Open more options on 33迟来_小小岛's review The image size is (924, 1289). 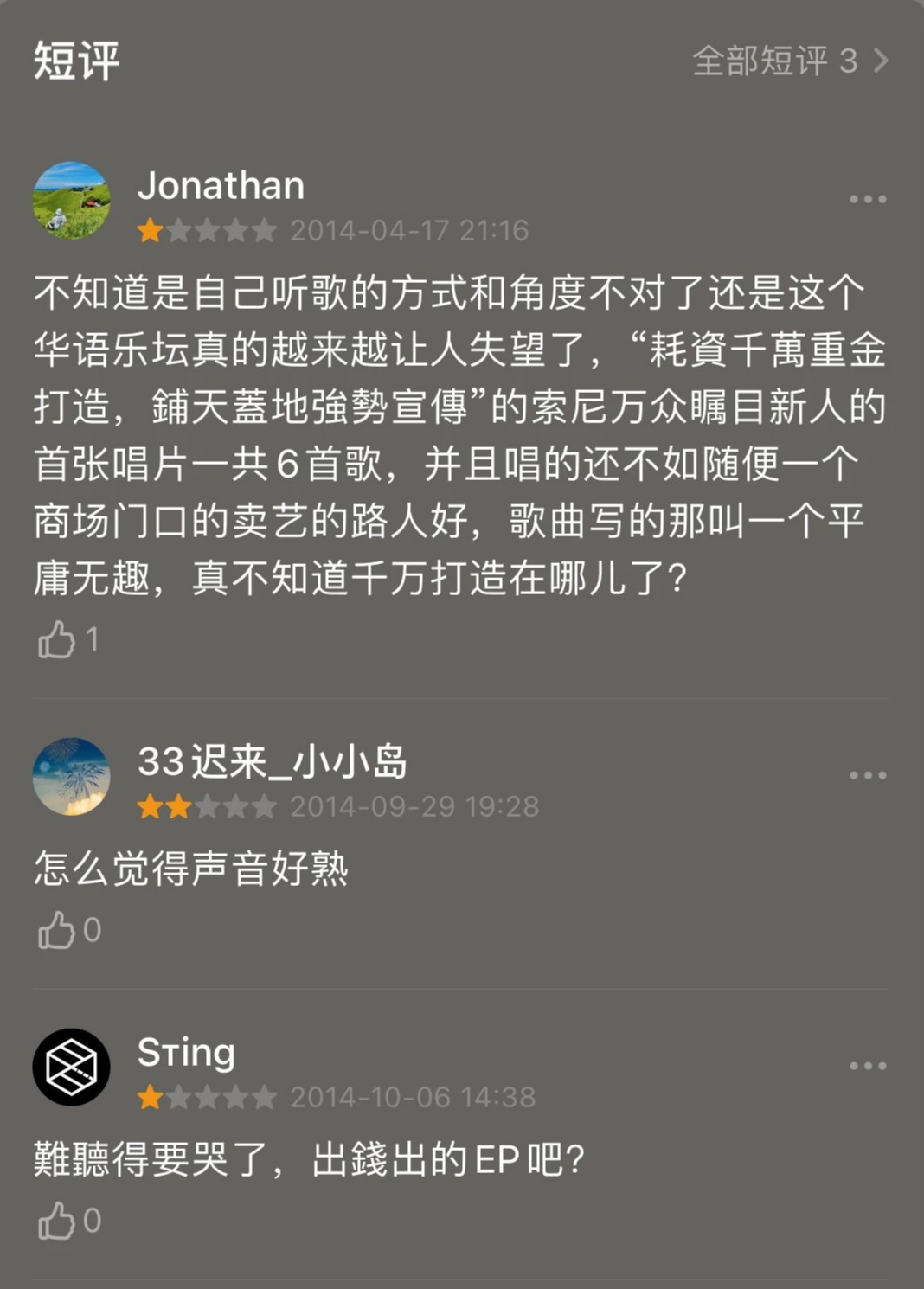pyautogui.click(x=867, y=775)
